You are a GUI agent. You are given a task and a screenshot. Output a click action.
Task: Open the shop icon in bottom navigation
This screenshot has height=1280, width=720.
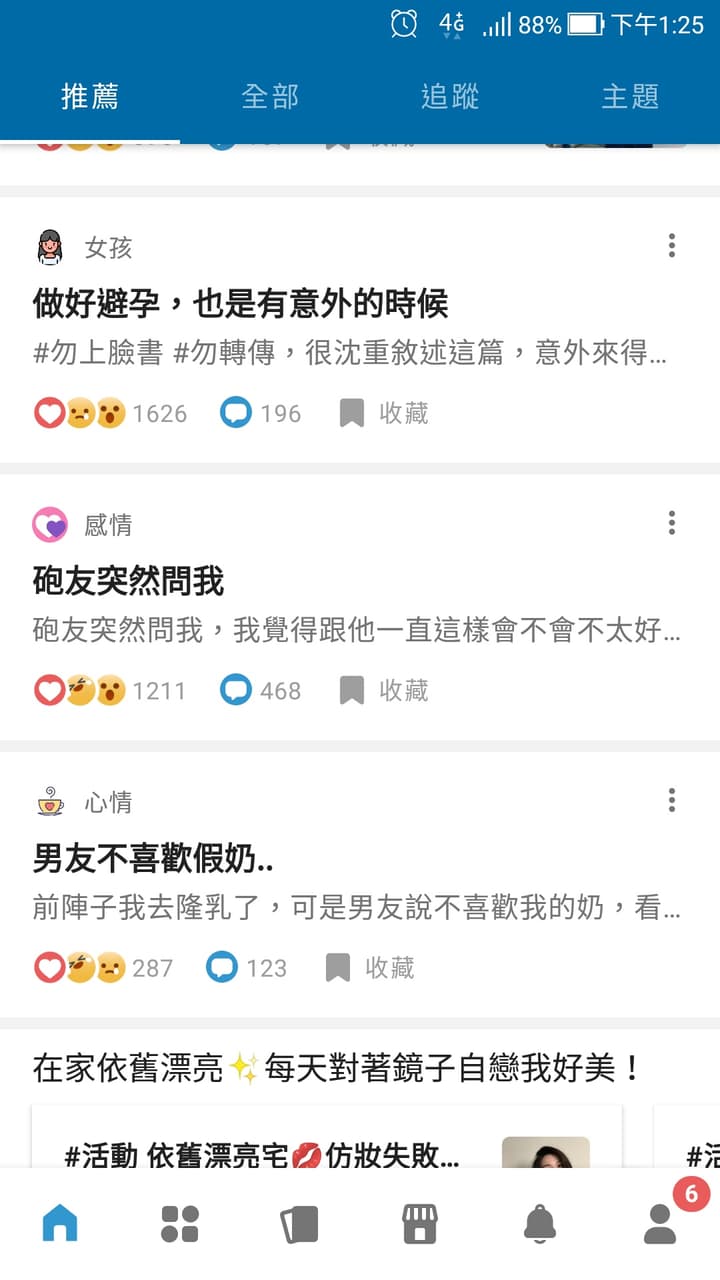420,1222
